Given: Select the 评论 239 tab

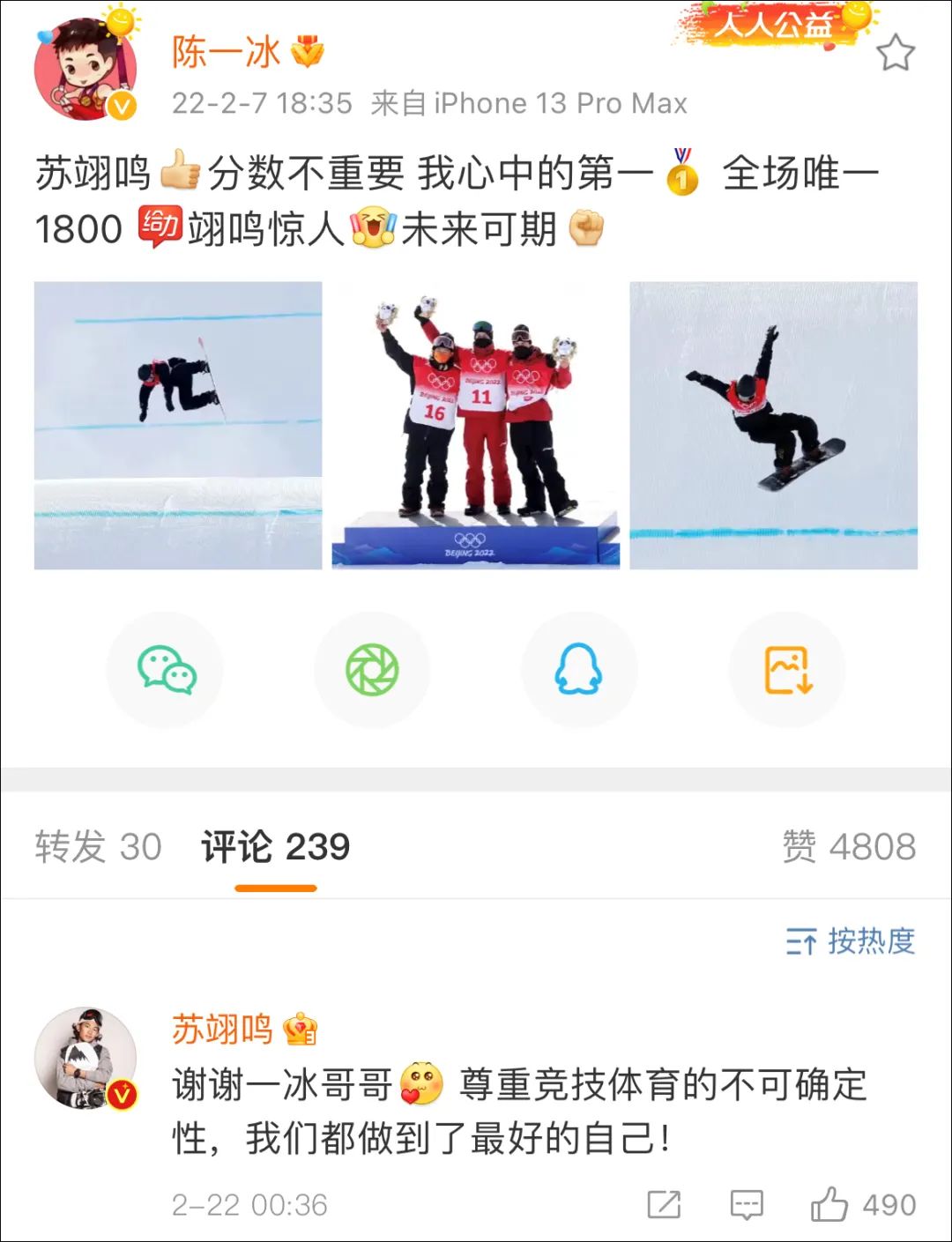Looking at the screenshot, I should (275, 847).
